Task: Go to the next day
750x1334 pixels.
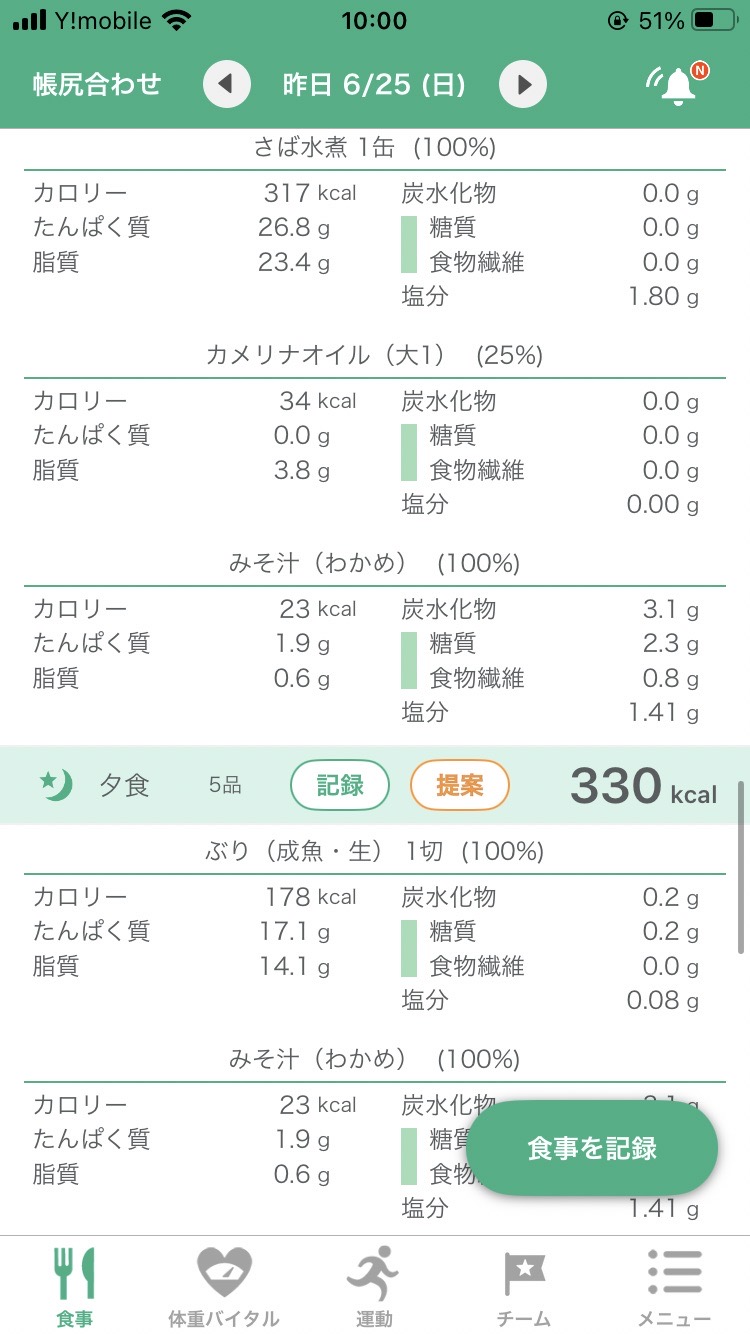Action: tap(523, 84)
